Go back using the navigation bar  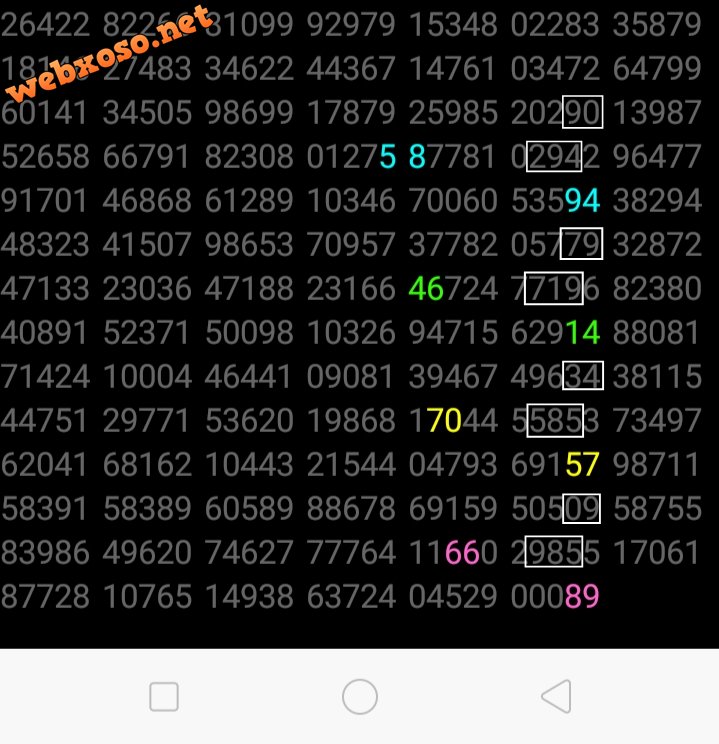pos(556,696)
